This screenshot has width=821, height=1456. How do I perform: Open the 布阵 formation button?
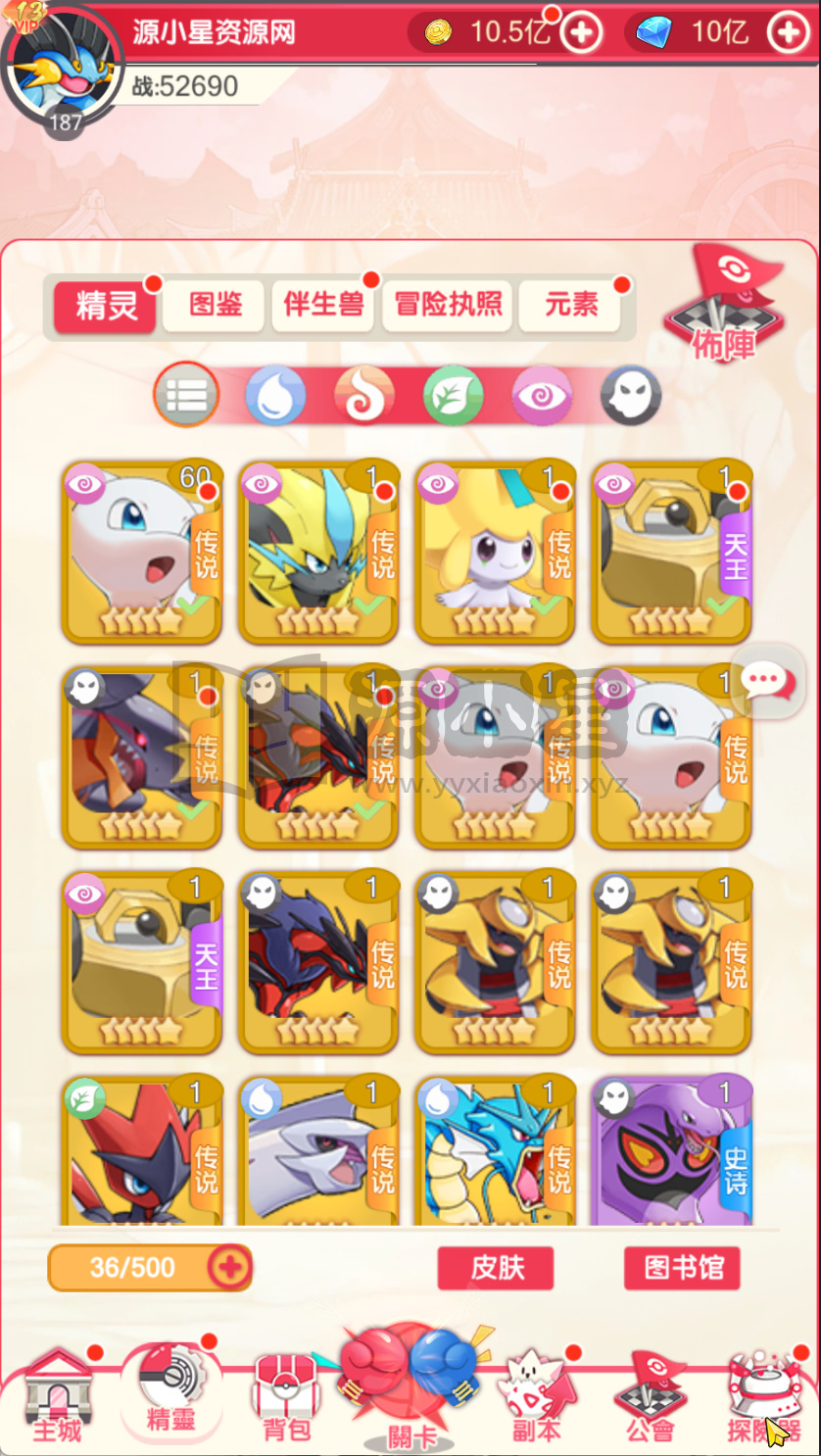pyautogui.click(x=725, y=309)
